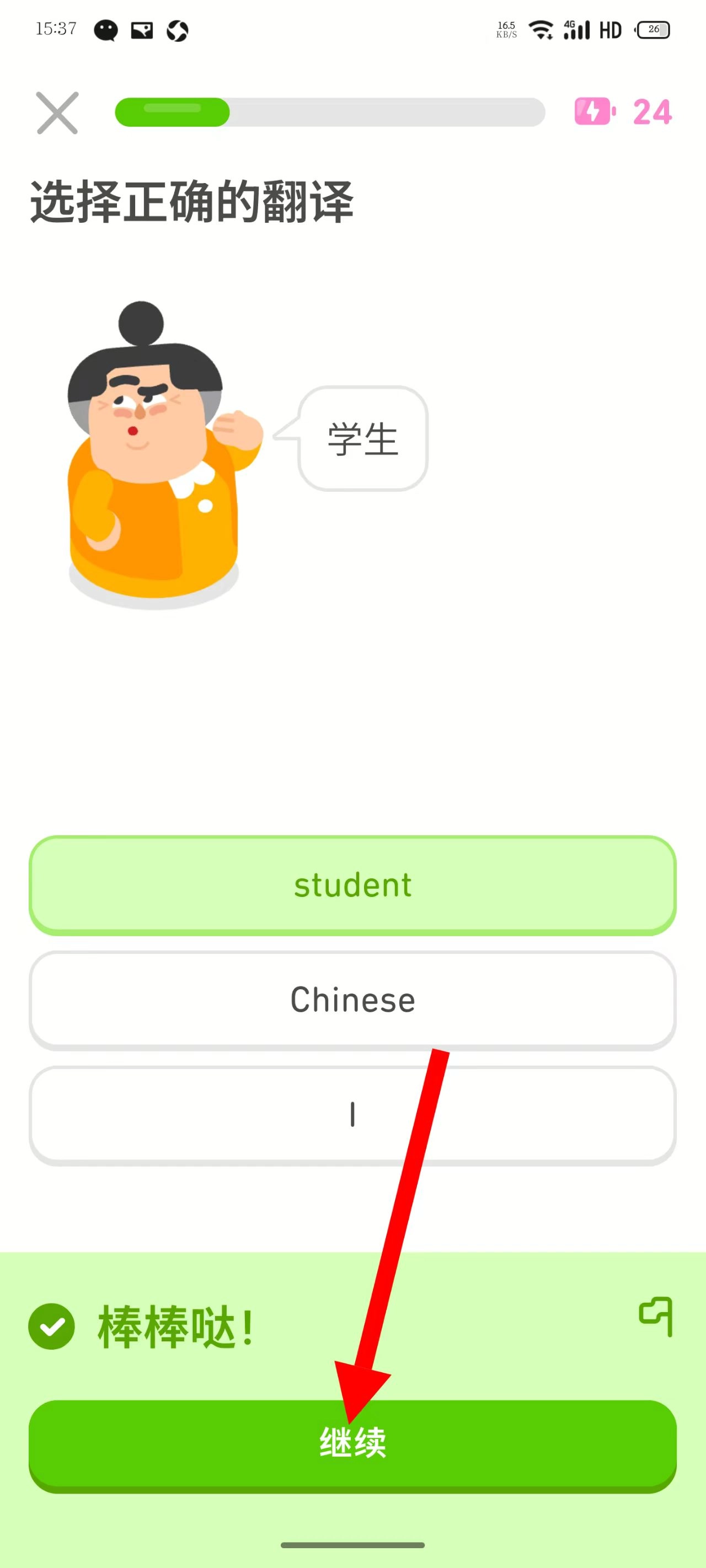Select the "student" answer option
The image size is (706, 1568).
pos(352,885)
